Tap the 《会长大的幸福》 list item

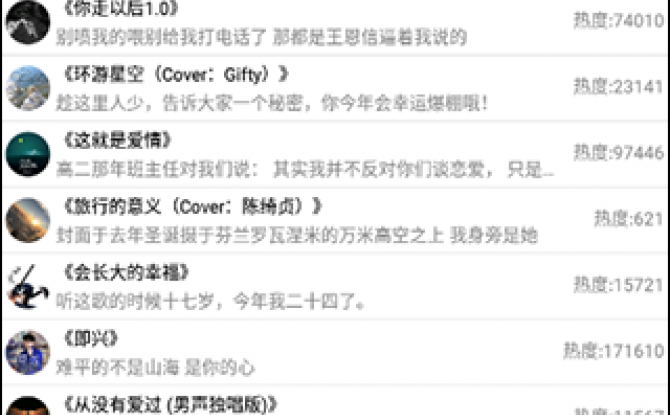[x=126, y=272]
